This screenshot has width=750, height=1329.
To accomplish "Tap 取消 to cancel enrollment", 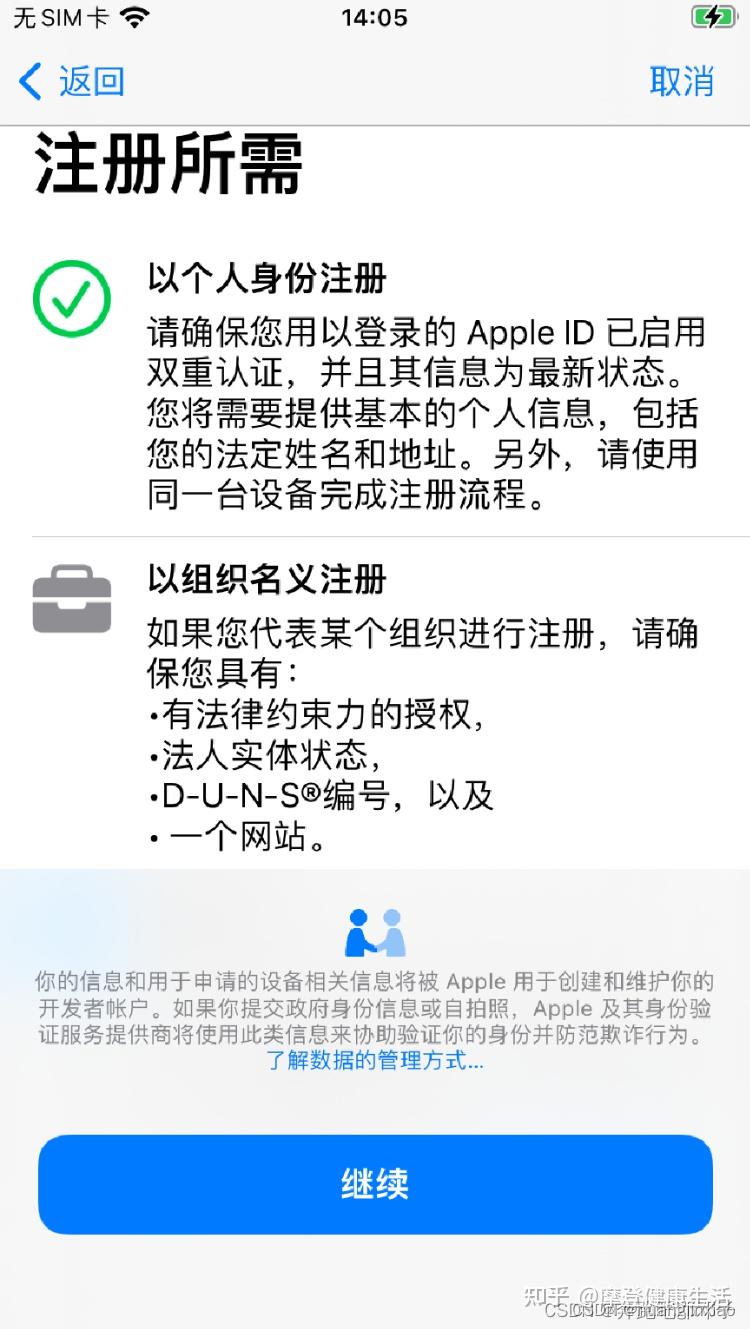I will click(681, 81).
